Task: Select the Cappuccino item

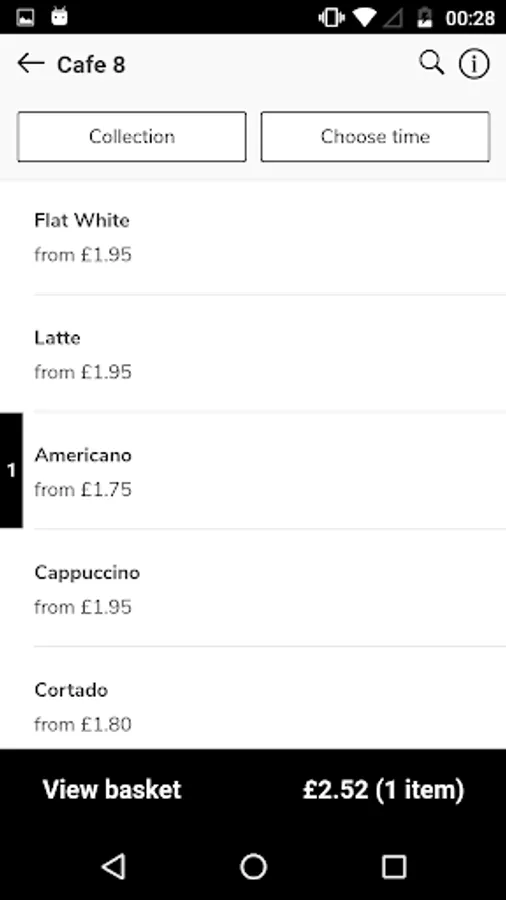Action: [x=253, y=589]
